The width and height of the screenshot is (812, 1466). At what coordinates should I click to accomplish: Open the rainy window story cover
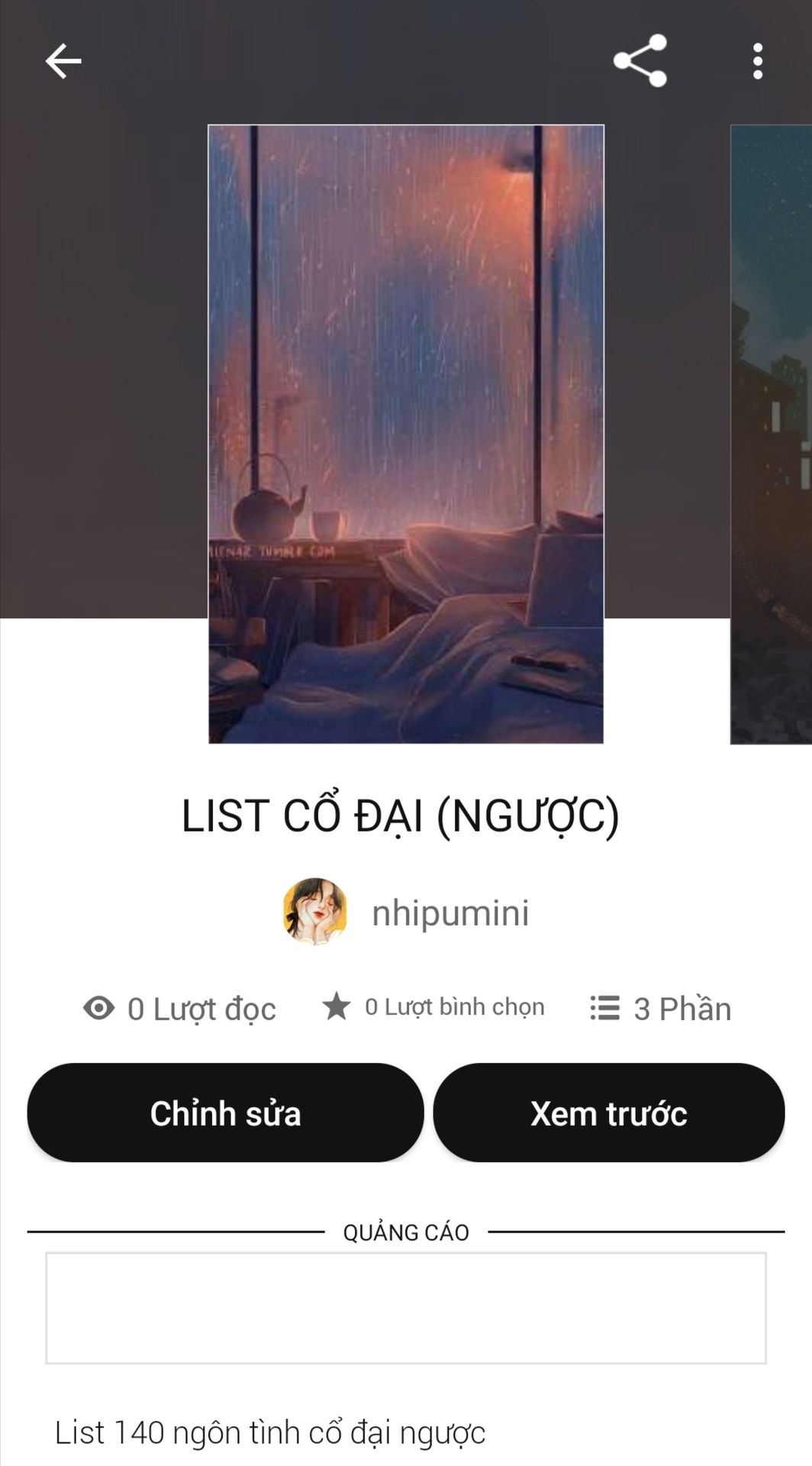click(405, 434)
